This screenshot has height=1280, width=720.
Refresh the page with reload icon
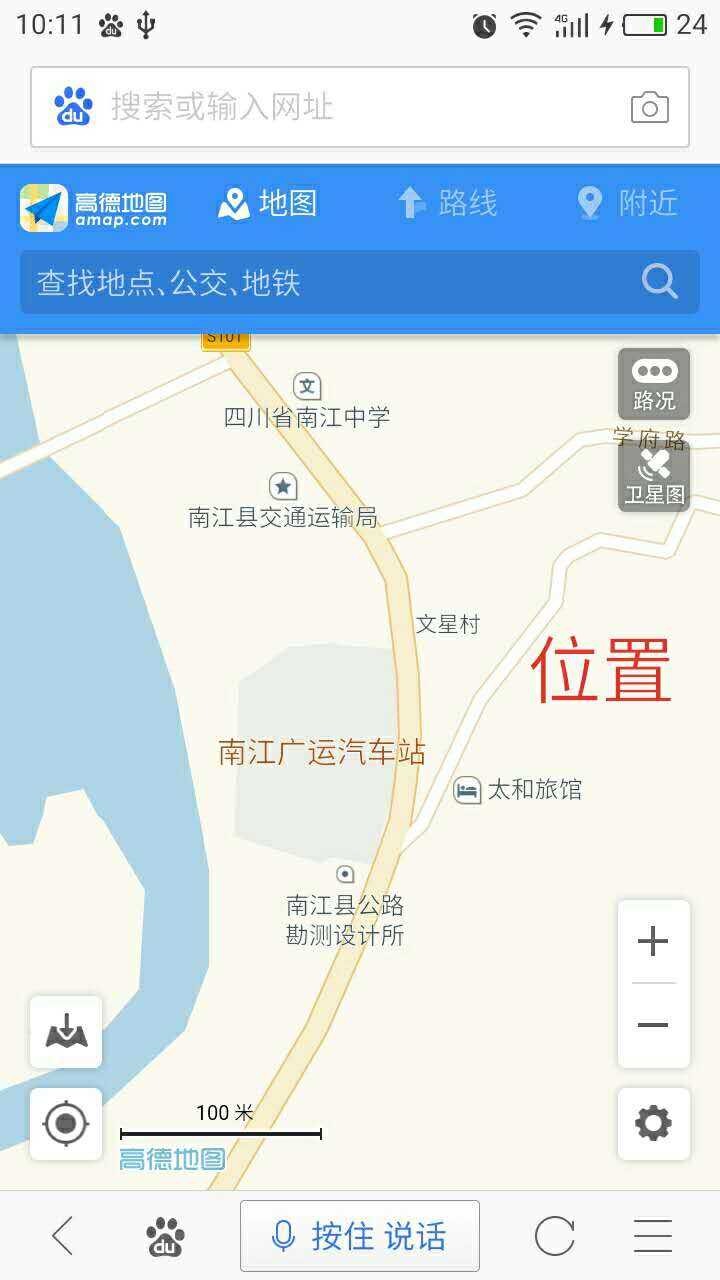click(x=554, y=1236)
